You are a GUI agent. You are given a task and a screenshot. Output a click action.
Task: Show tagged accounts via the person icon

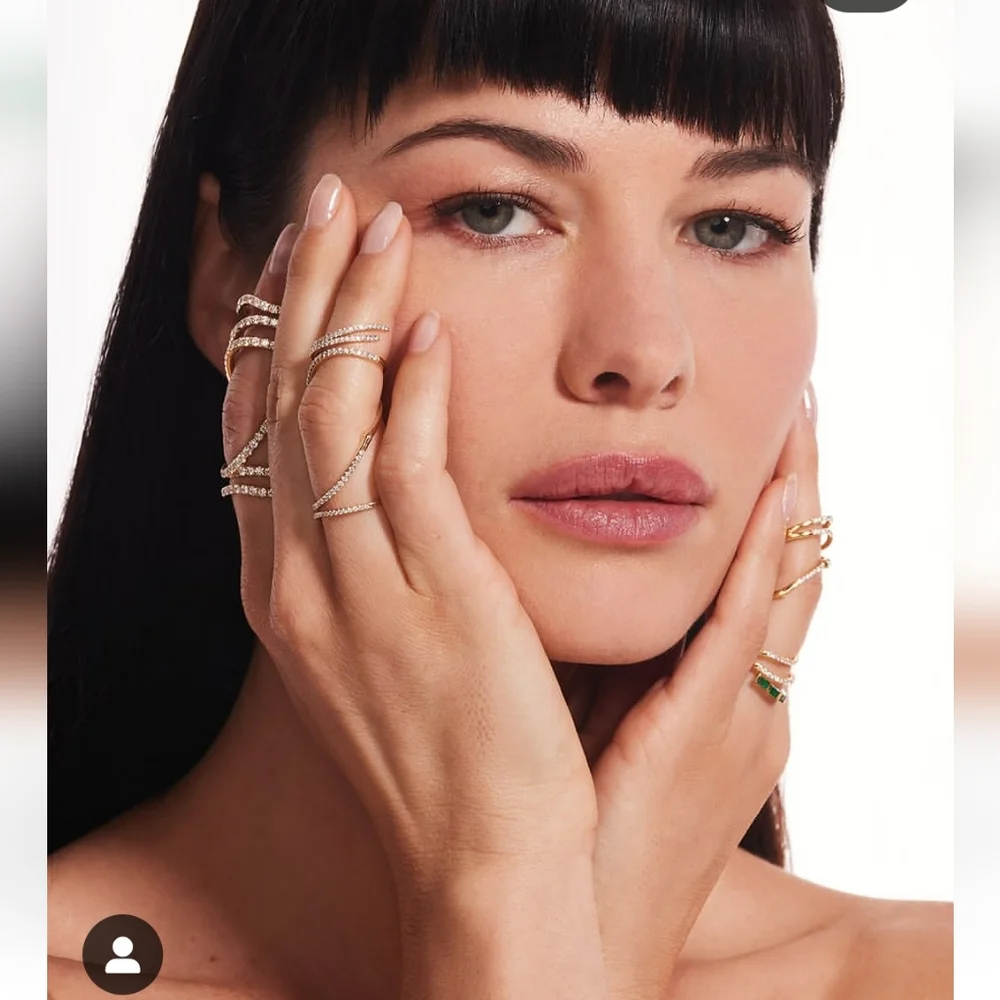(122, 954)
